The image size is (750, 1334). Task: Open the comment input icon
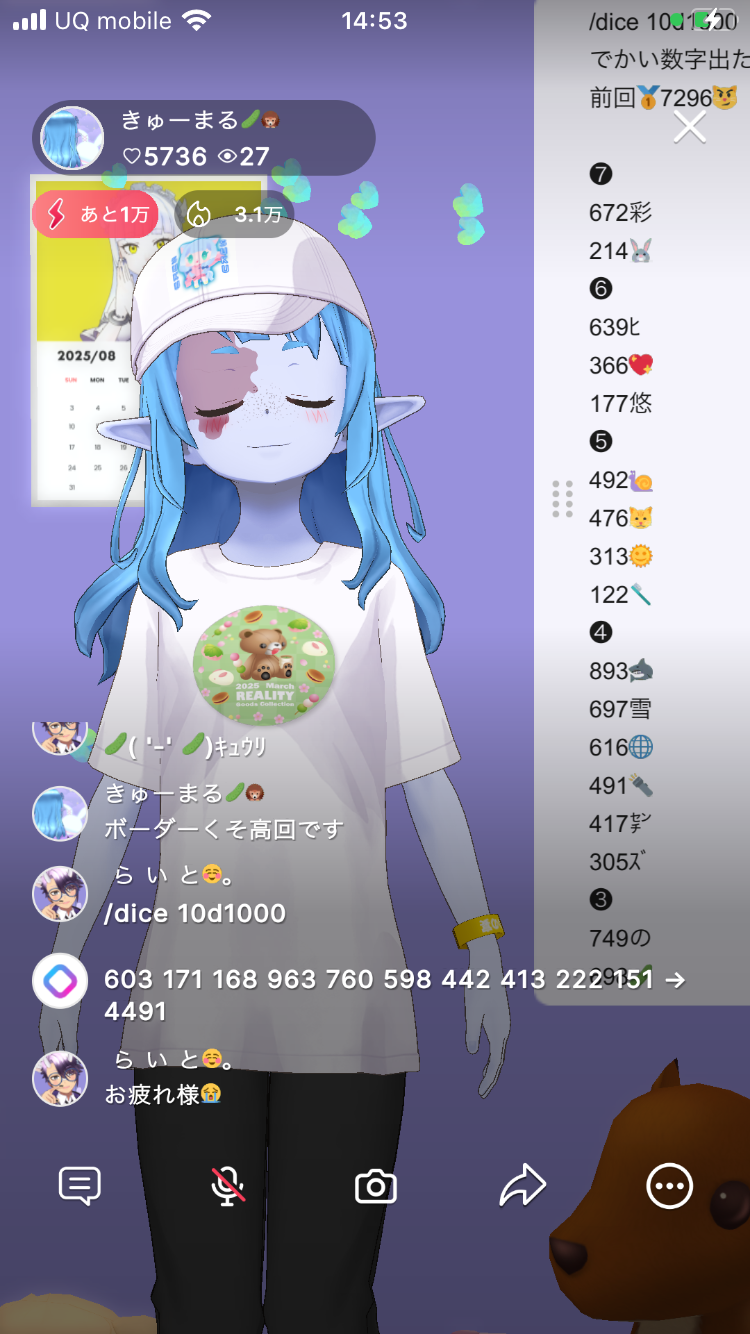click(x=80, y=1187)
